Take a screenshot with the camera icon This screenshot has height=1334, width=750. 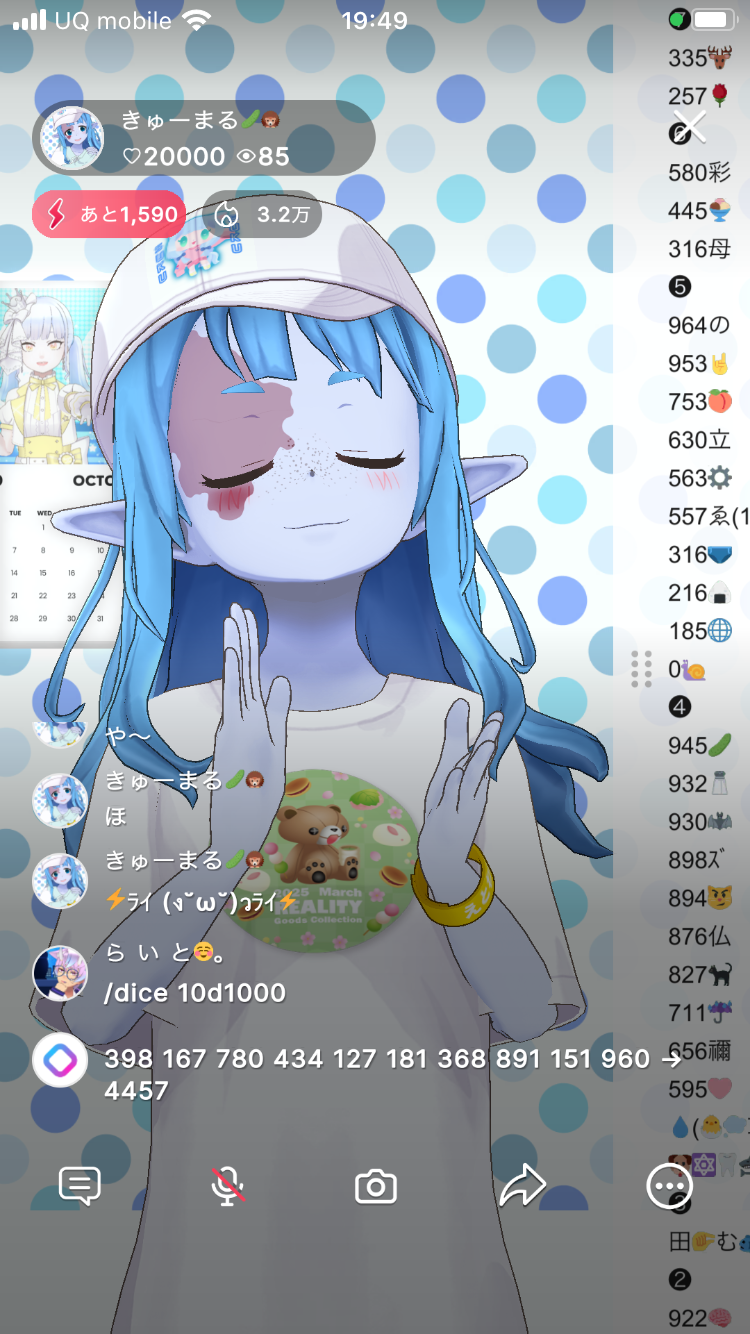tap(376, 1187)
